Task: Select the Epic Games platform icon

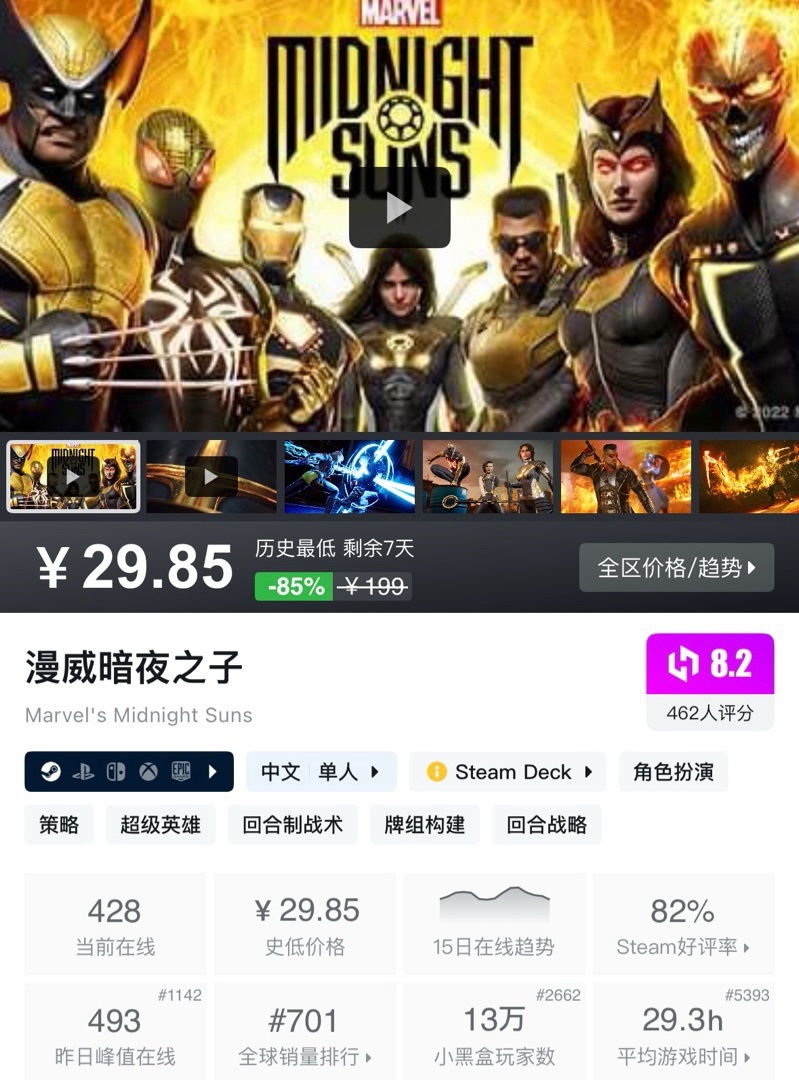Action: pyautogui.click(x=181, y=770)
